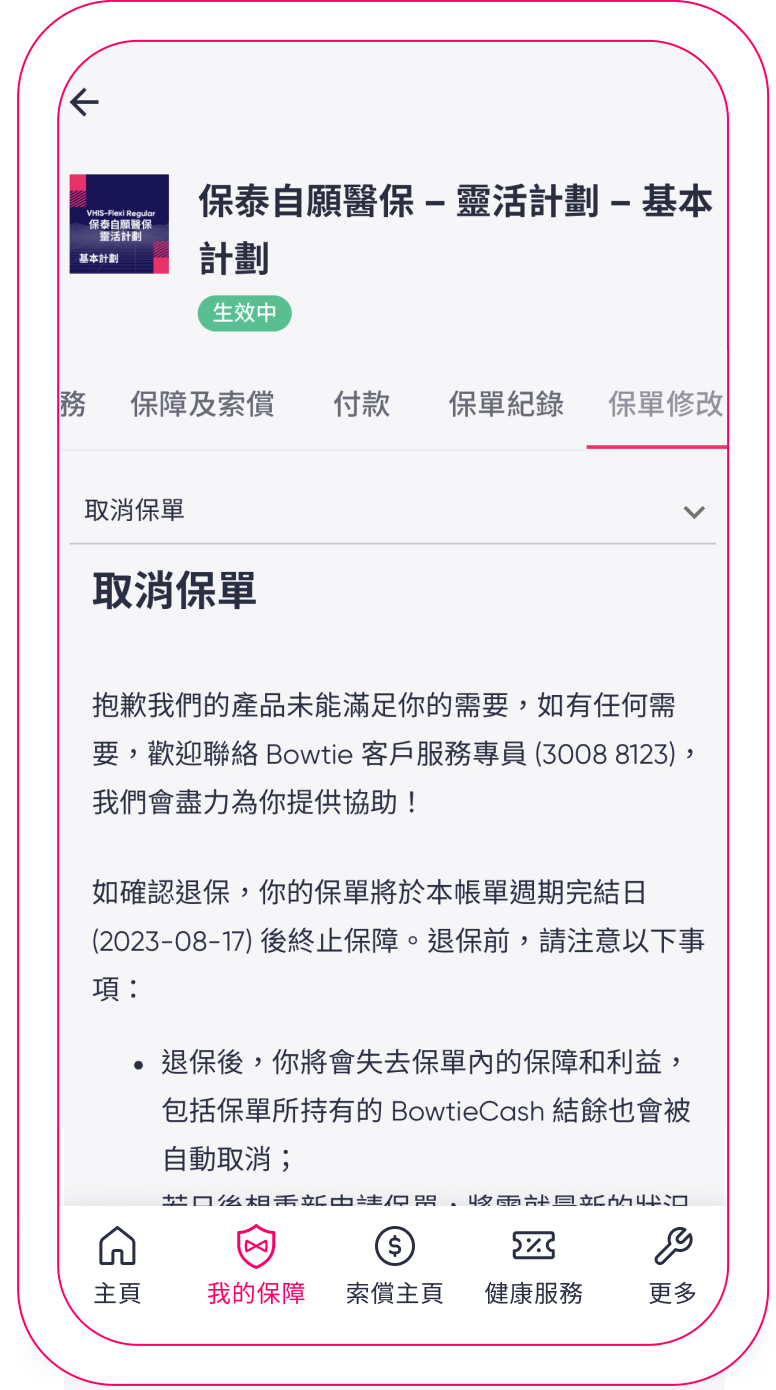Open the 付款 tab
The width and height of the screenshot is (776, 1390).
(361, 404)
